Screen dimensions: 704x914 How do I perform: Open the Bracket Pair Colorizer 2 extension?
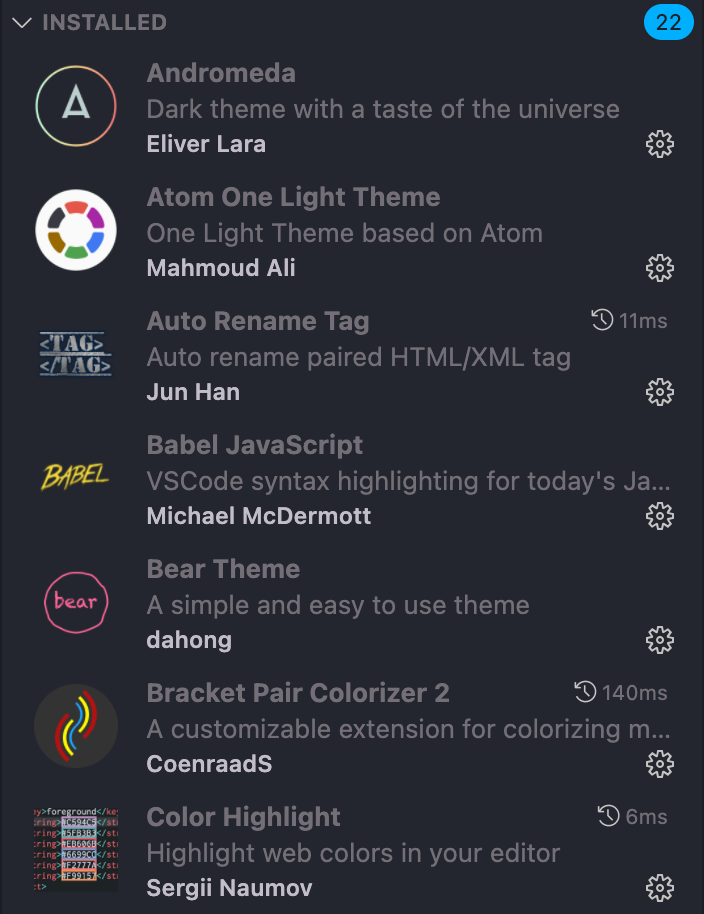coord(298,694)
